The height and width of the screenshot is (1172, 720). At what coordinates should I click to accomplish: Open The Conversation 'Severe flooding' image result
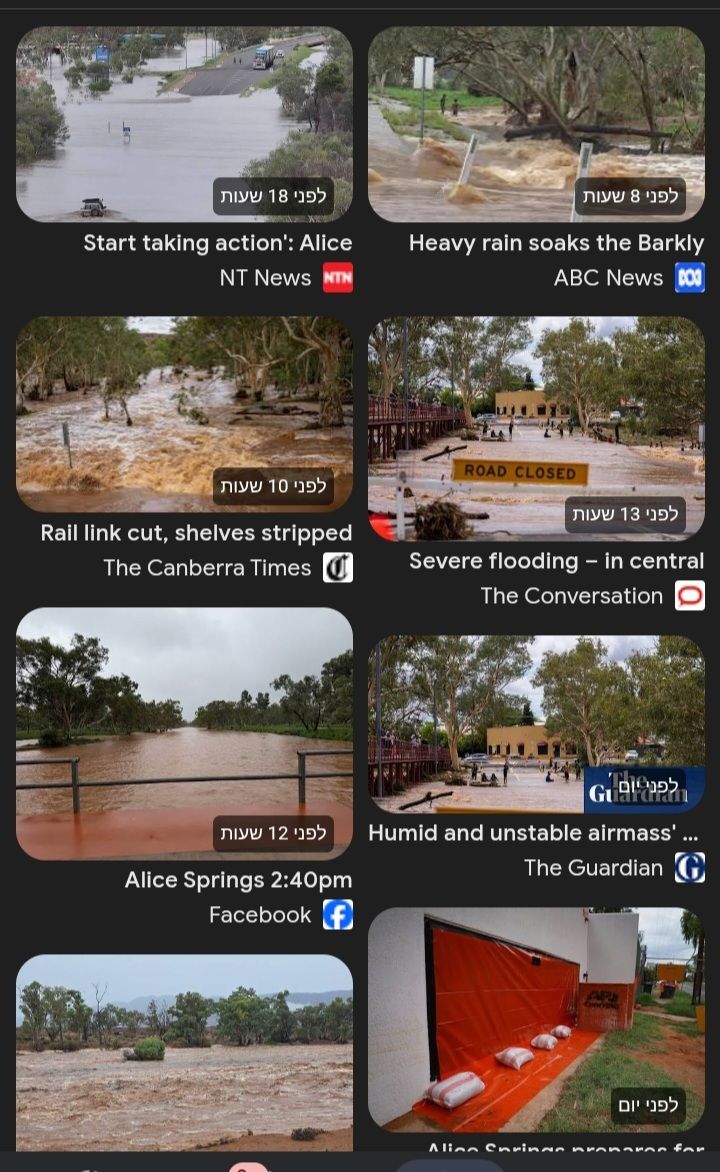(536, 428)
